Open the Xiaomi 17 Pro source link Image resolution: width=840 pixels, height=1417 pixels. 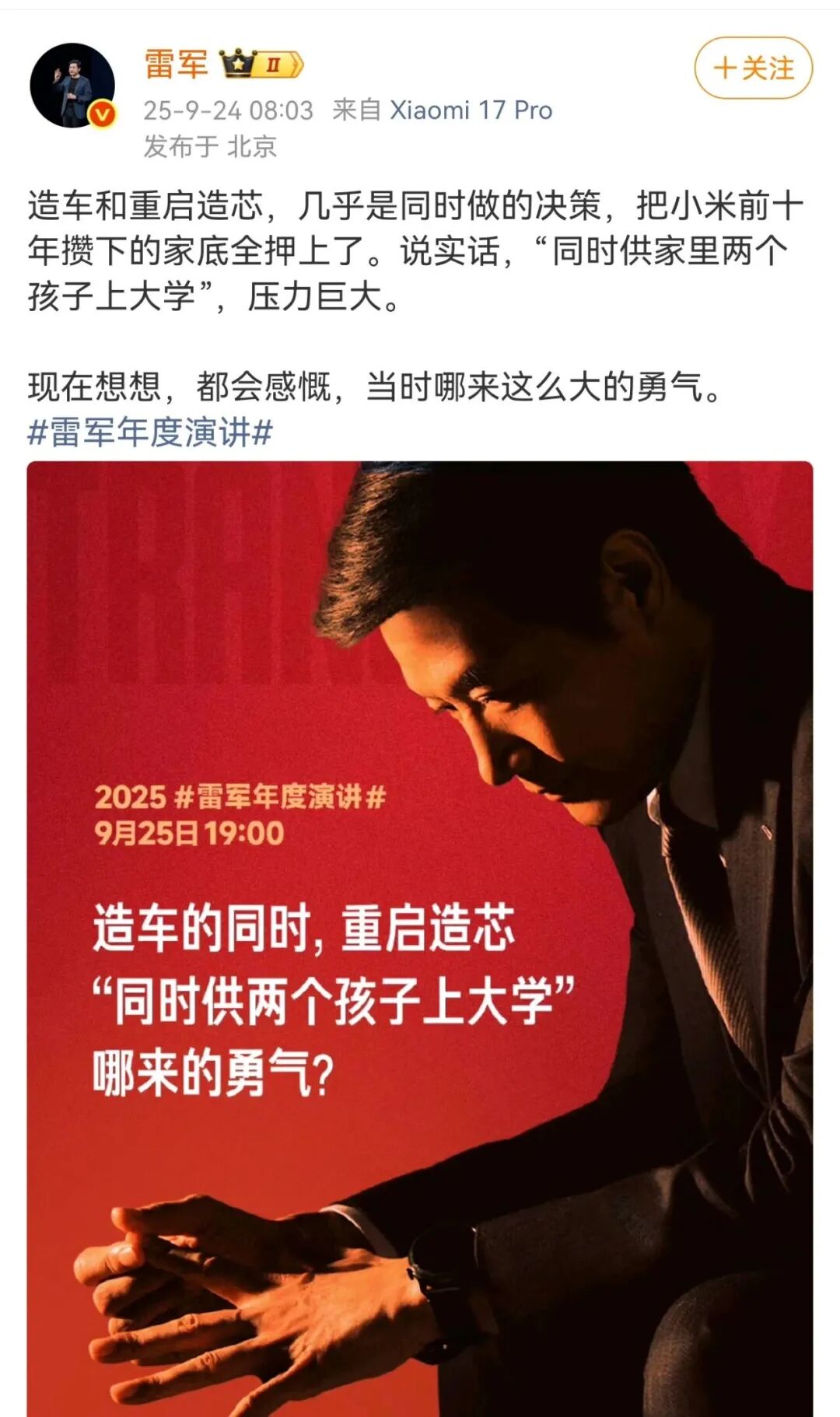(471, 110)
